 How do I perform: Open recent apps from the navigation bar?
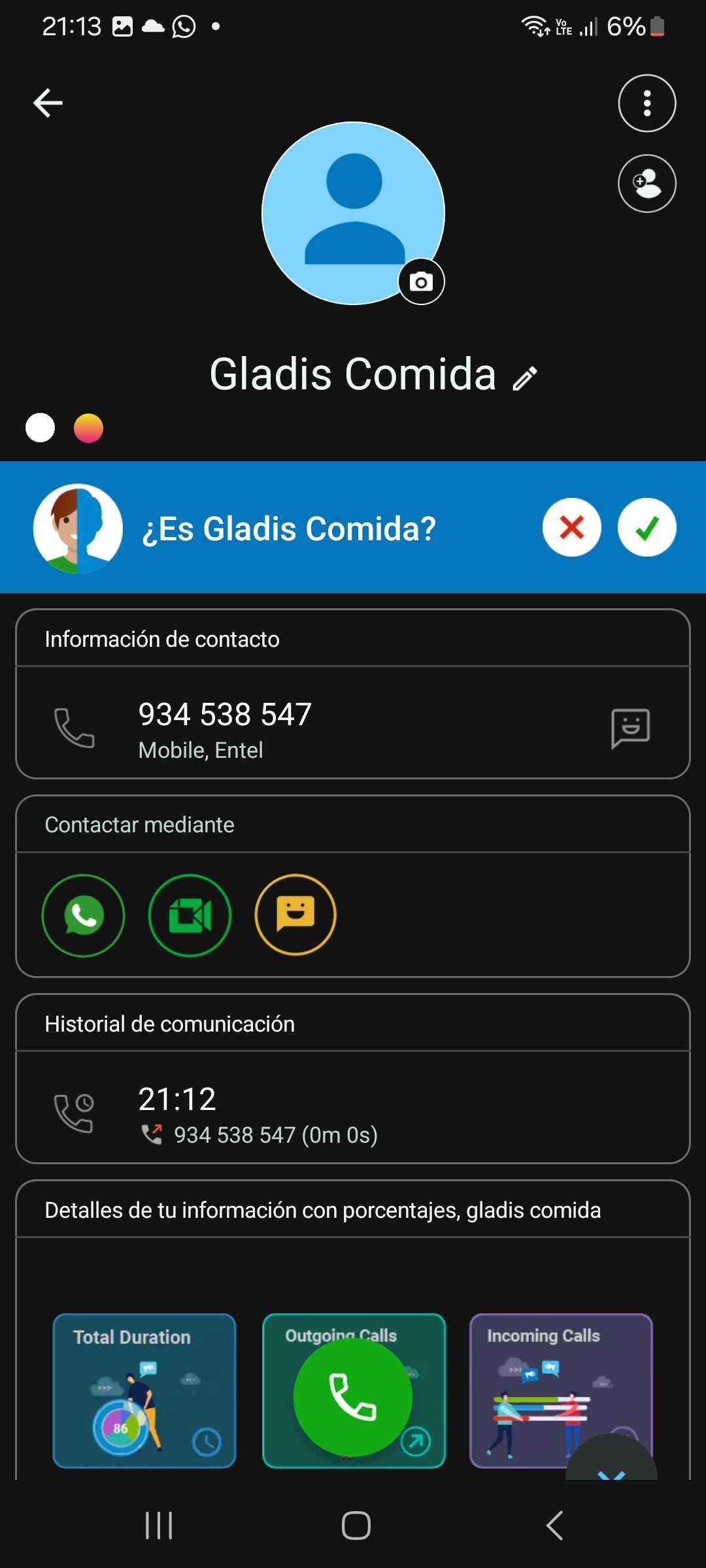[x=159, y=1526]
